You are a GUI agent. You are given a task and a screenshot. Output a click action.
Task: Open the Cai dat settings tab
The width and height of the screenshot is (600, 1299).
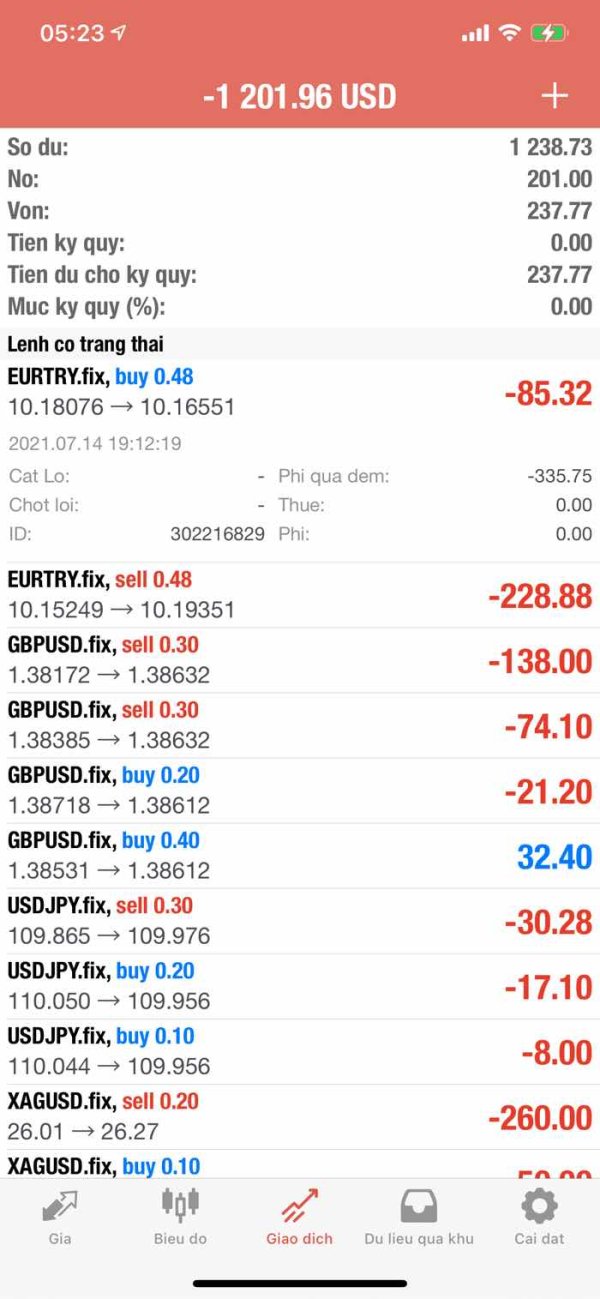539,1216
